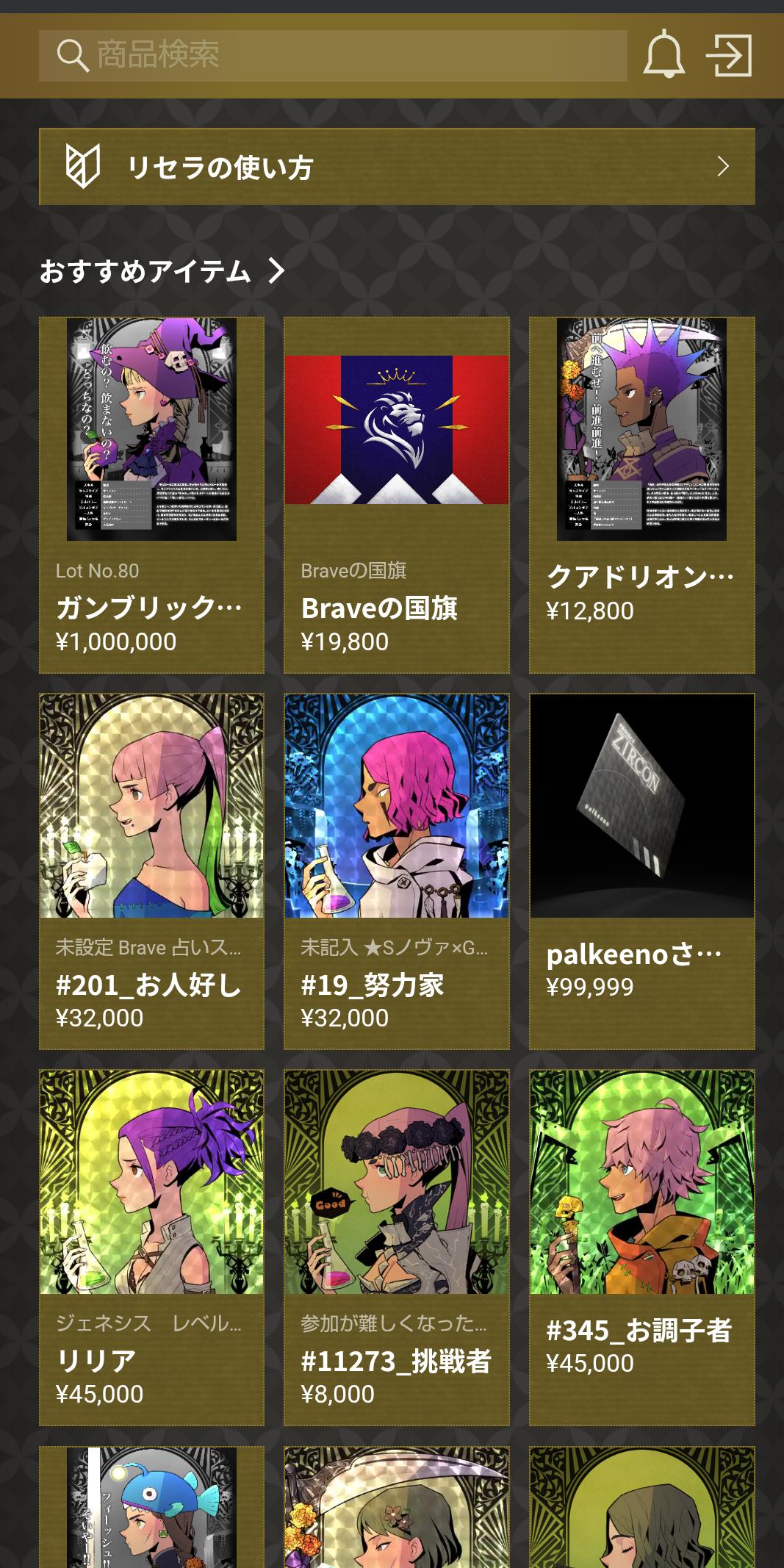Viewport: 784px width, 1568px height.
Task: Open the notifications bell
Action: coord(663,54)
